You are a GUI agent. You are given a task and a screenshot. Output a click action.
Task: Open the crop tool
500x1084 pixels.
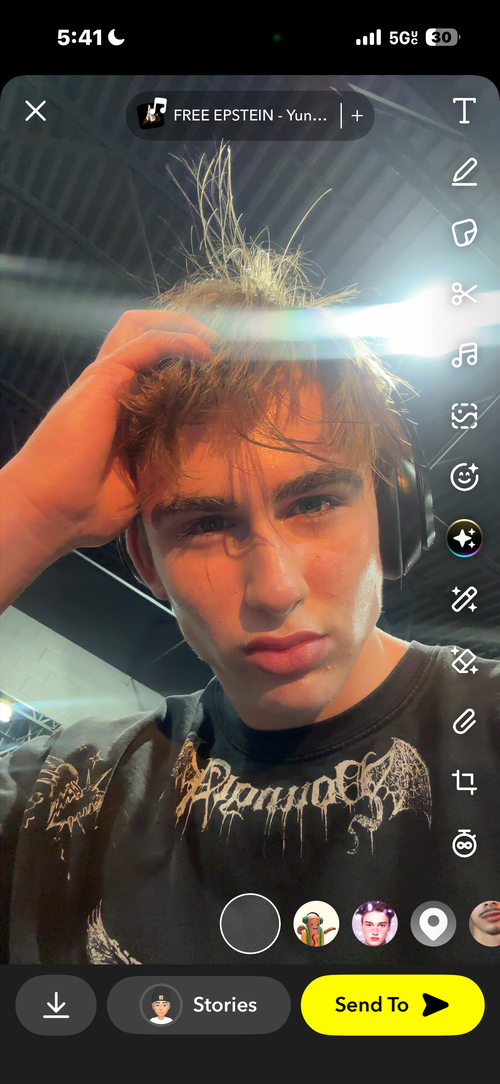[x=464, y=782]
